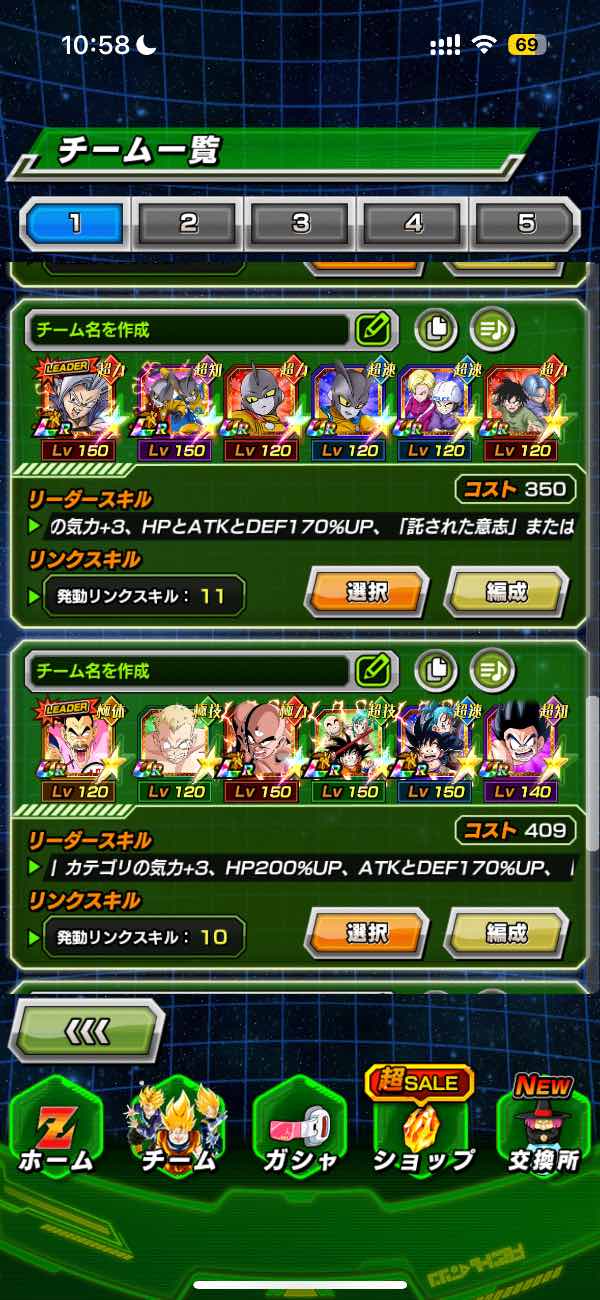
Task: Go to the ホーム tab
Action: point(56,1130)
